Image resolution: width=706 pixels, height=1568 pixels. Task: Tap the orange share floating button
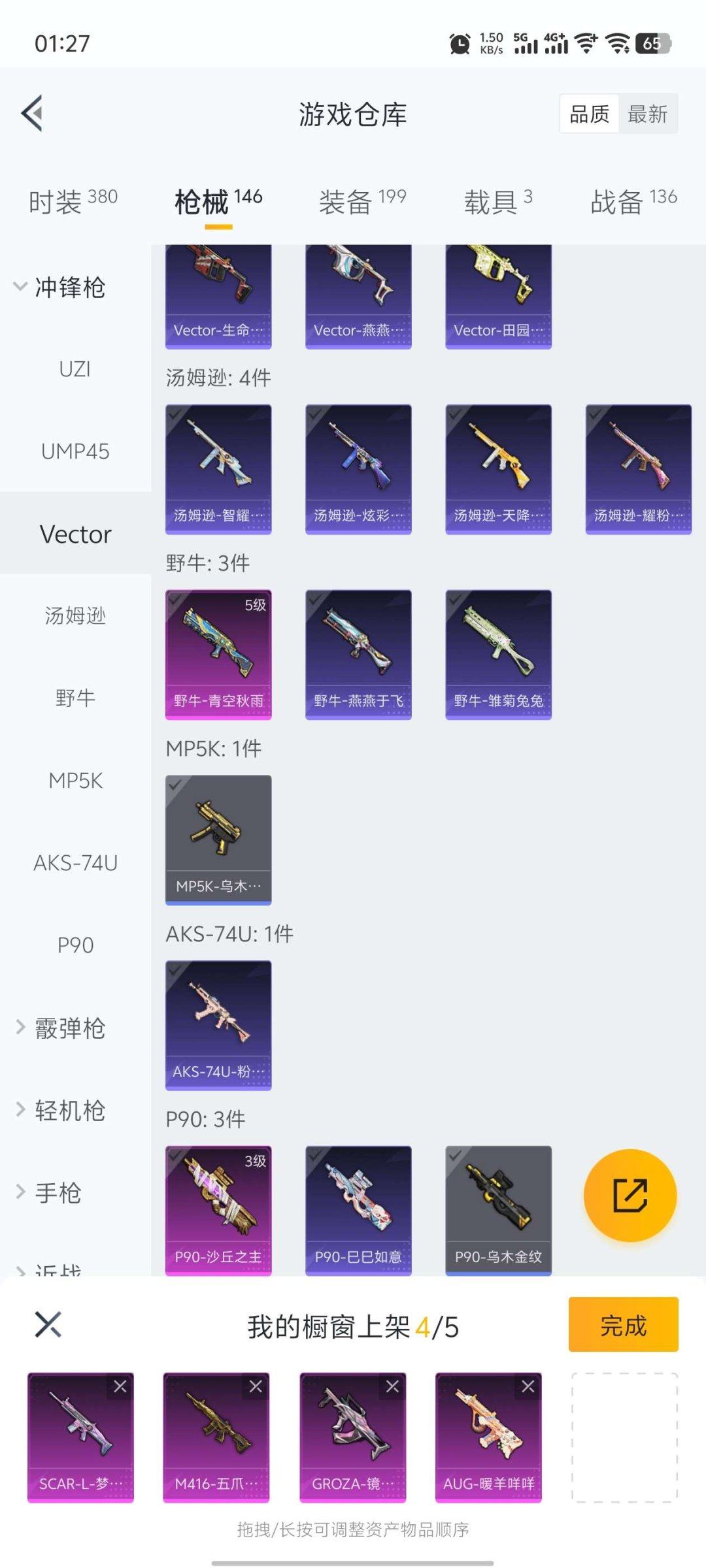pyautogui.click(x=630, y=1195)
